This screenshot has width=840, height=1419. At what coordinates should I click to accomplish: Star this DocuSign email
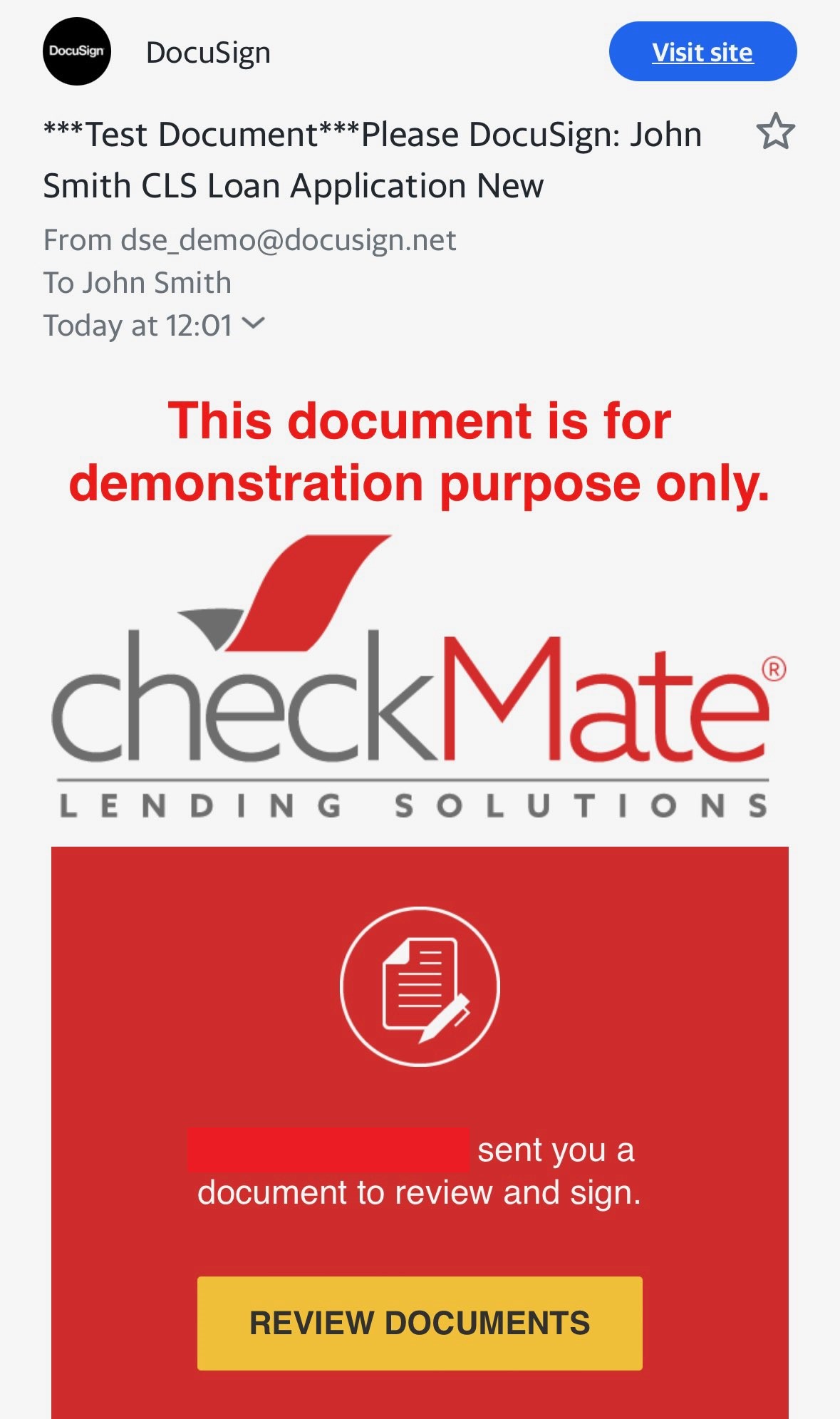point(775,131)
